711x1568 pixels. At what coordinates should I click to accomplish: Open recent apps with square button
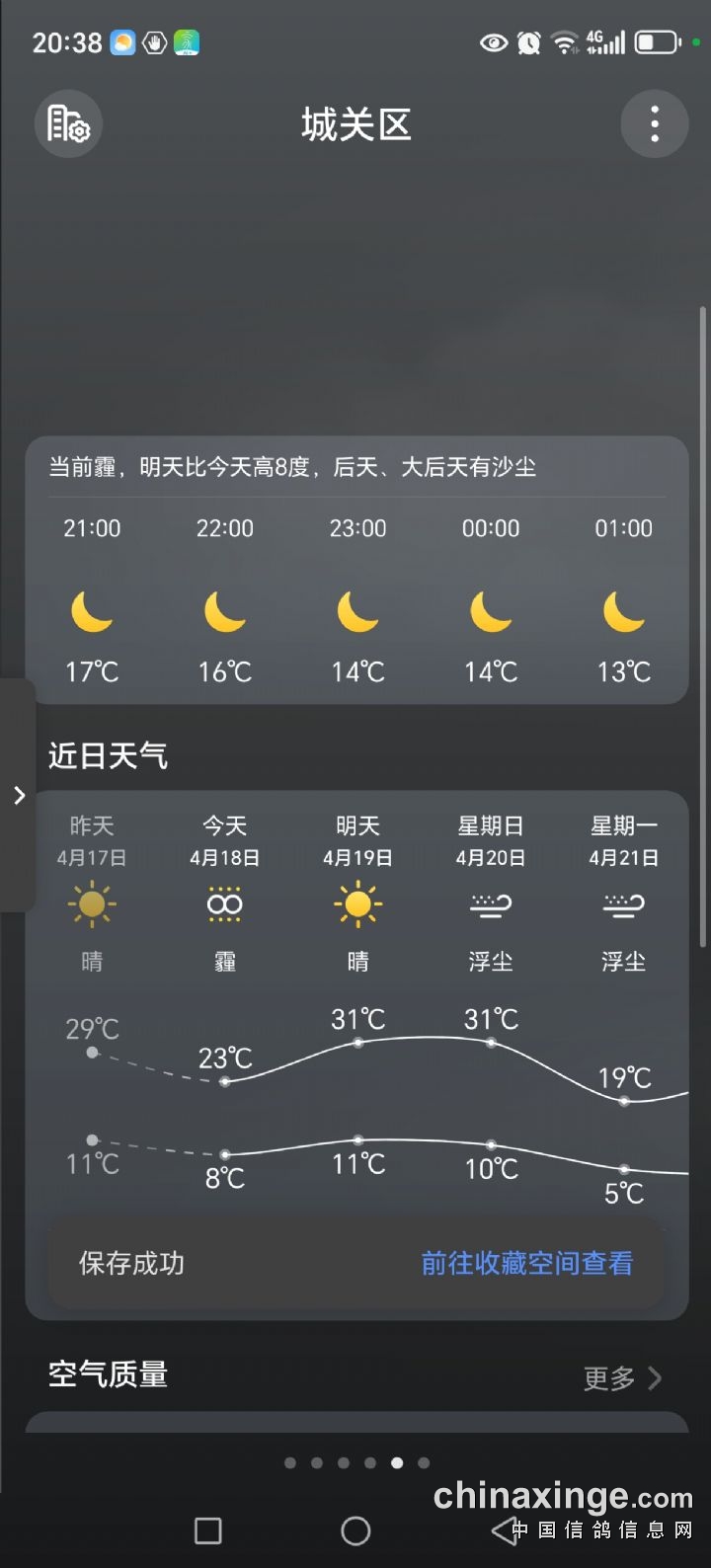pos(208,1530)
